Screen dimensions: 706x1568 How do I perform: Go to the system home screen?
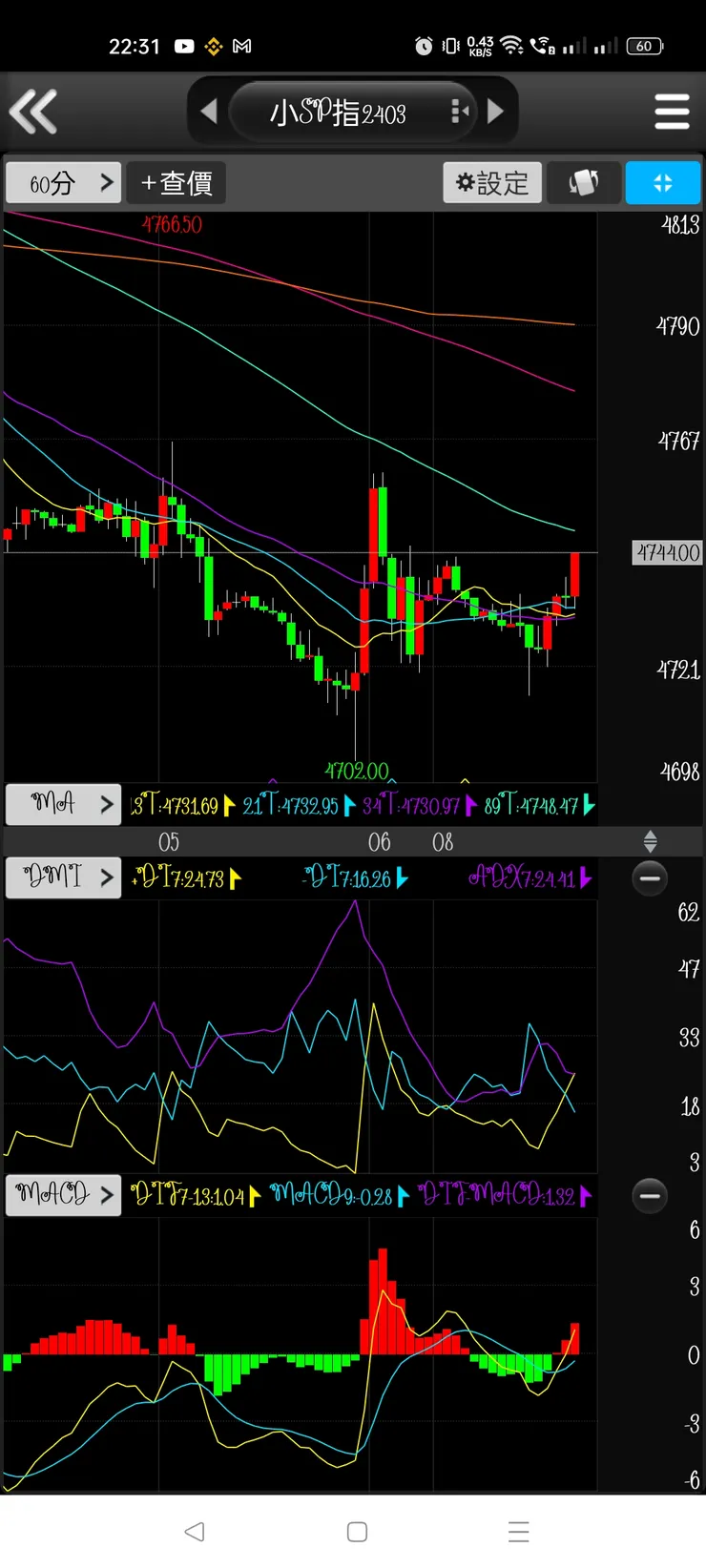(x=357, y=1532)
